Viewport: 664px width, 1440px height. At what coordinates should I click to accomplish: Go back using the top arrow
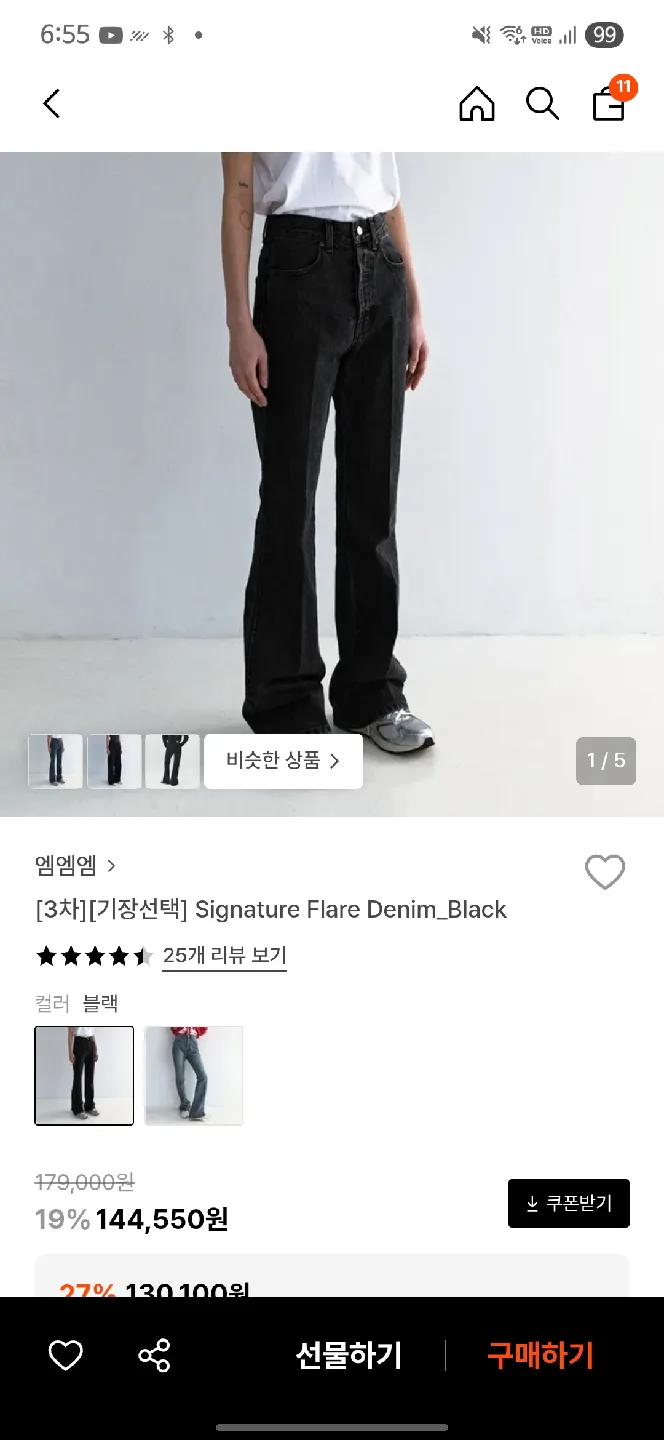click(x=52, y=103)
